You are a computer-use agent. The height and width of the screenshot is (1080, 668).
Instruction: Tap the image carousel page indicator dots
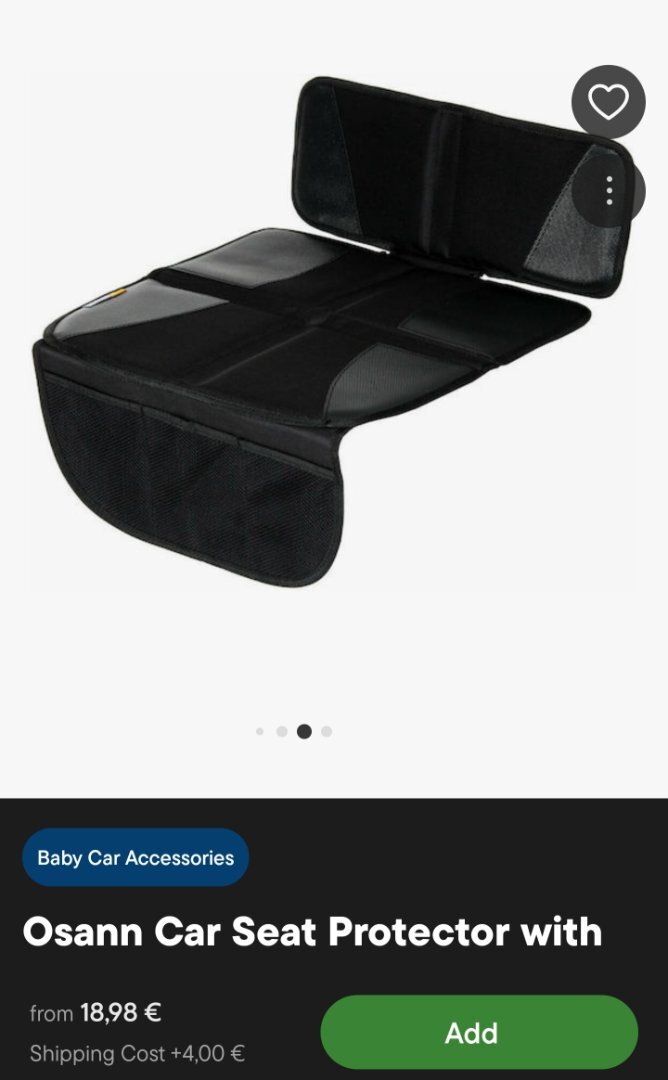click(x=293, y=731)
